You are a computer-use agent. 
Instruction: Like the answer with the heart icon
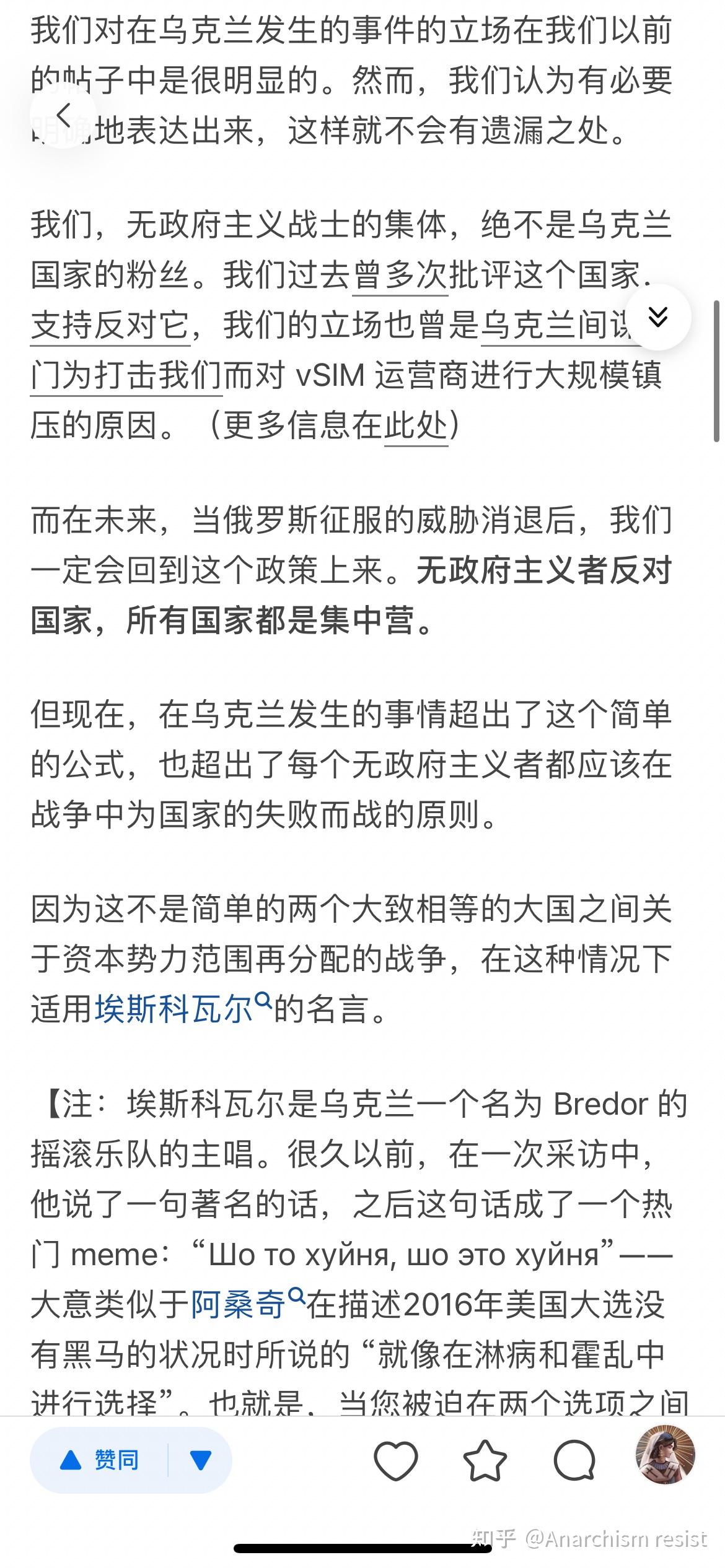coord(396,1461)
